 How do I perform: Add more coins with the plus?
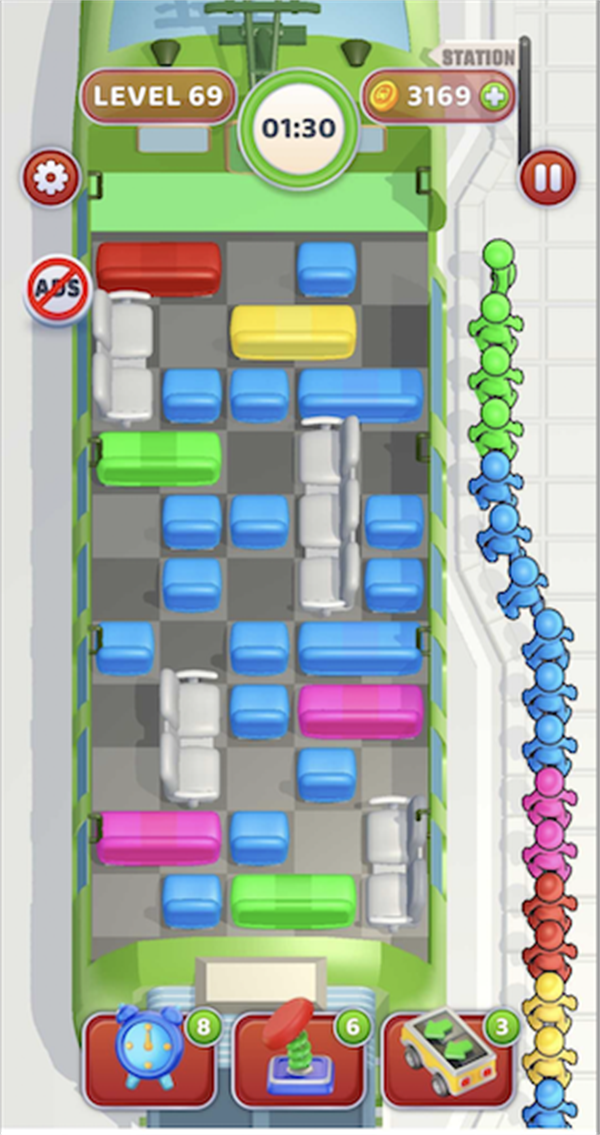[492, 96]
